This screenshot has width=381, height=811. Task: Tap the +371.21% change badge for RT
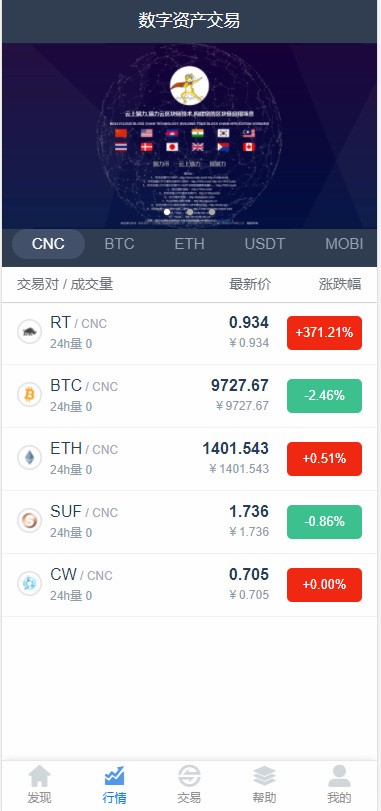324,333
